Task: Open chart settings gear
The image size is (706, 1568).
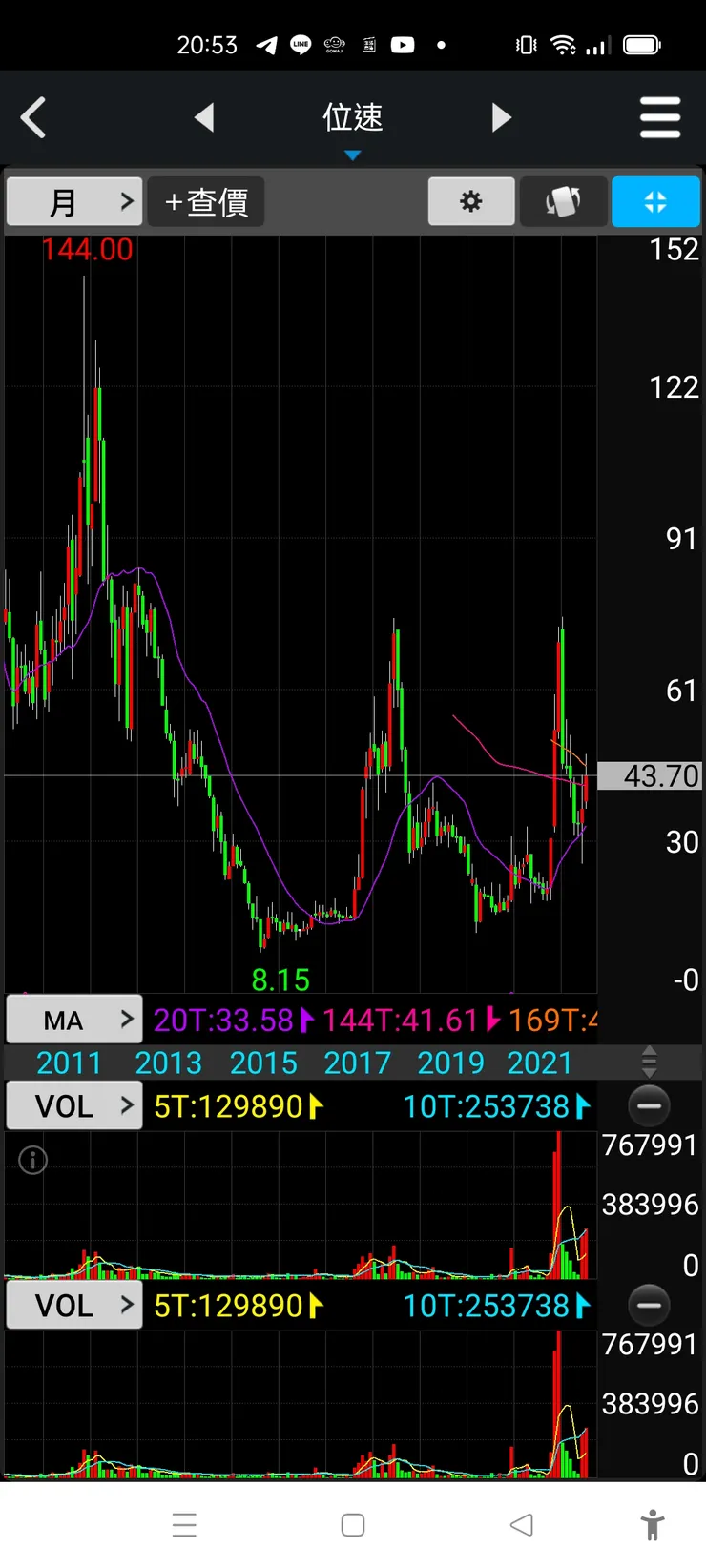Action: point(471,202)
